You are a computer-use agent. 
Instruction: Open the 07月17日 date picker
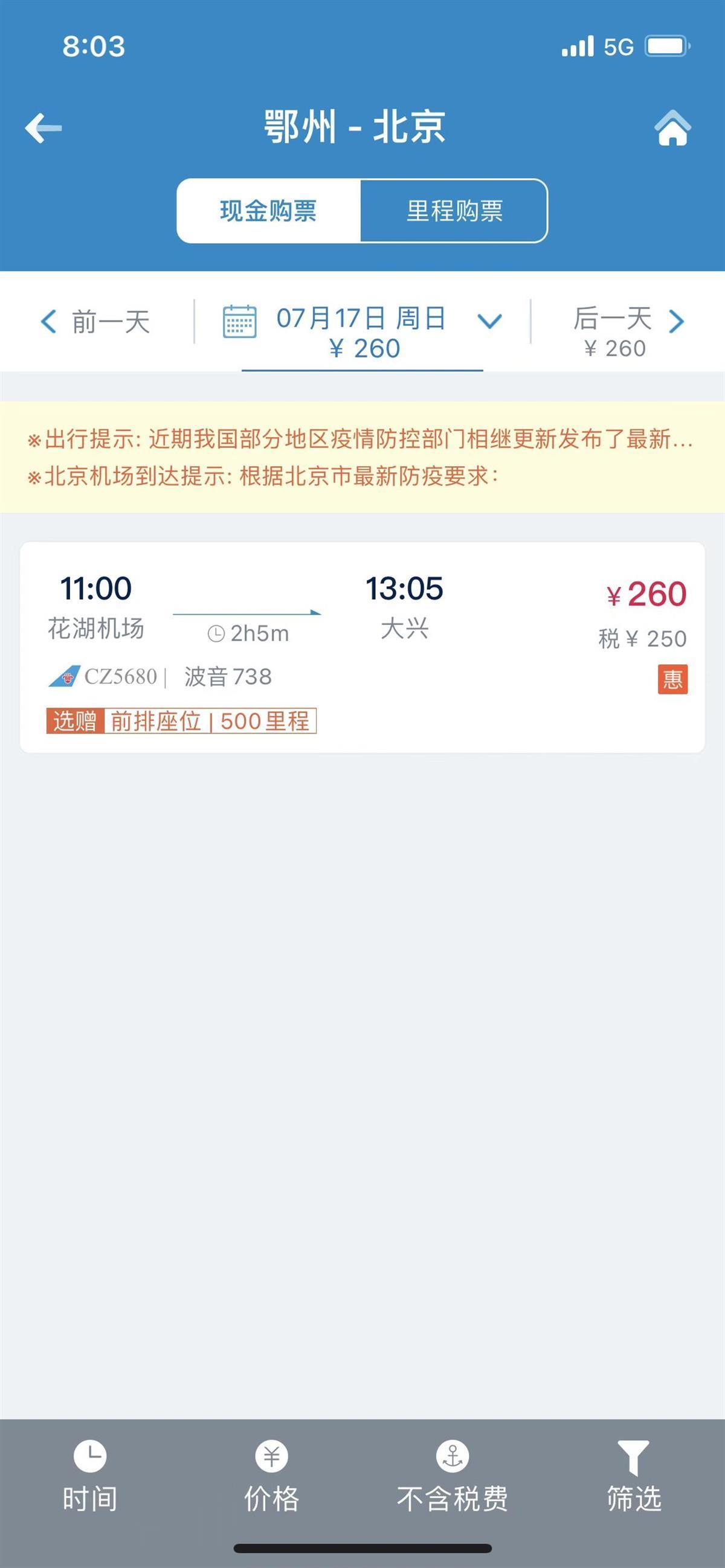[362, 331]
